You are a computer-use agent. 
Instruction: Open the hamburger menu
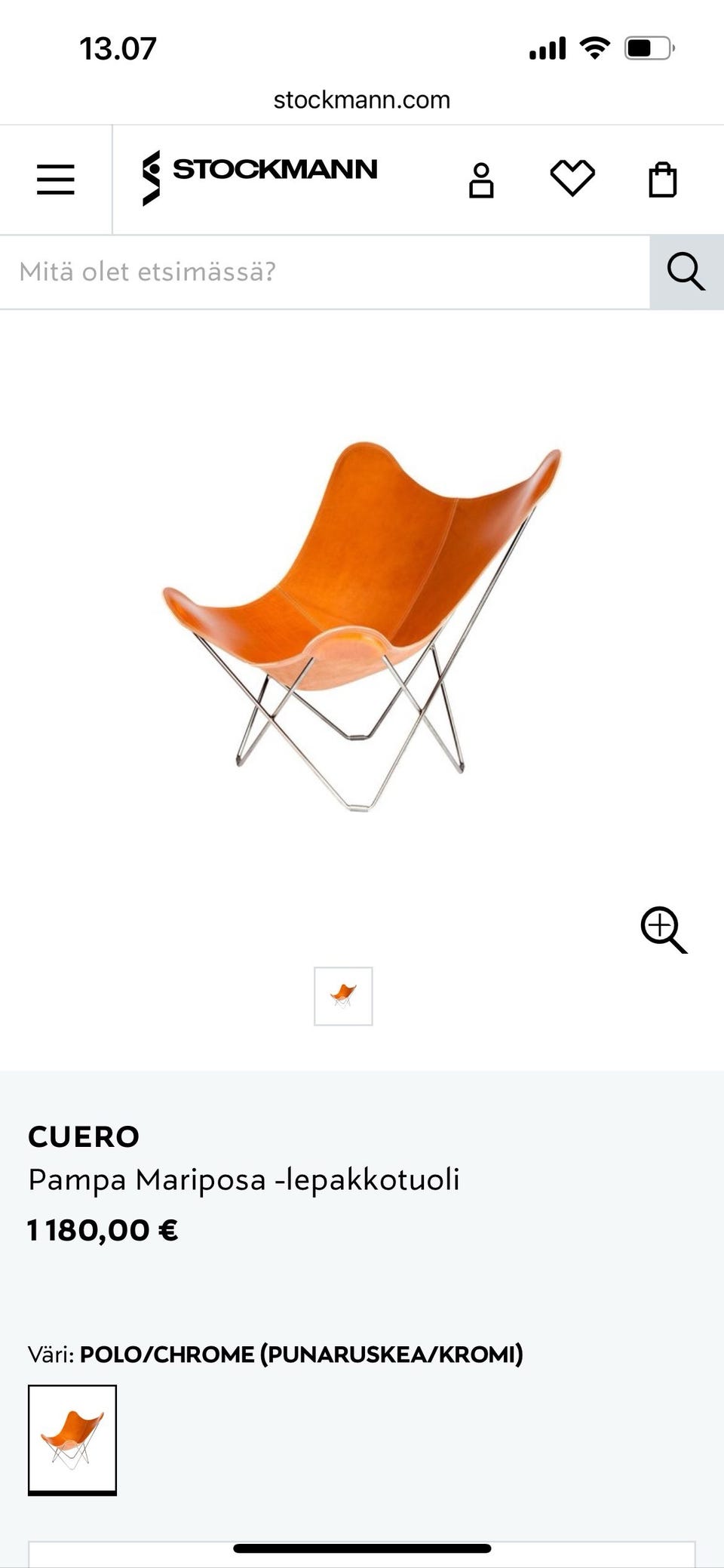pyautogui.click(x=56, y=180)
